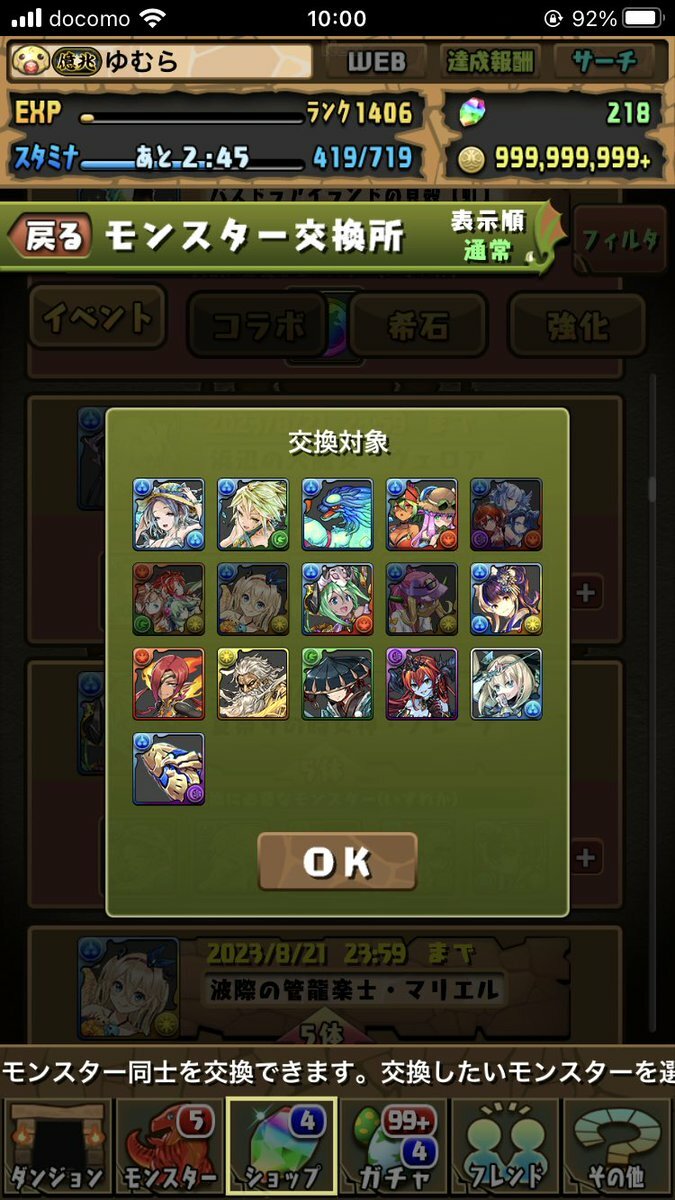
Task: Open the フィルタ filter button
Action: (x=620, y=240)
